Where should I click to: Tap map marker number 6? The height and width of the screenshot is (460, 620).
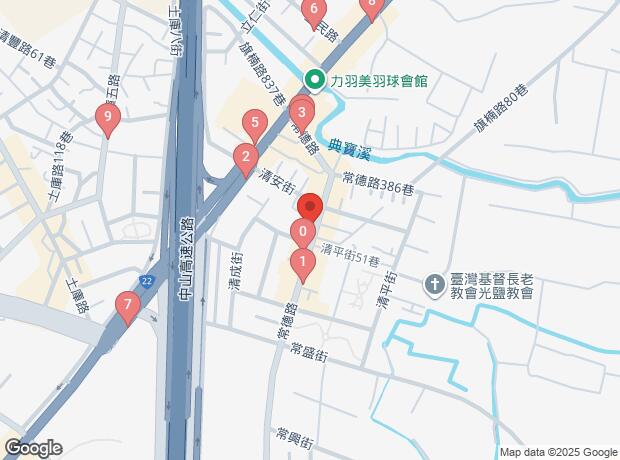[x=314, y=12]
